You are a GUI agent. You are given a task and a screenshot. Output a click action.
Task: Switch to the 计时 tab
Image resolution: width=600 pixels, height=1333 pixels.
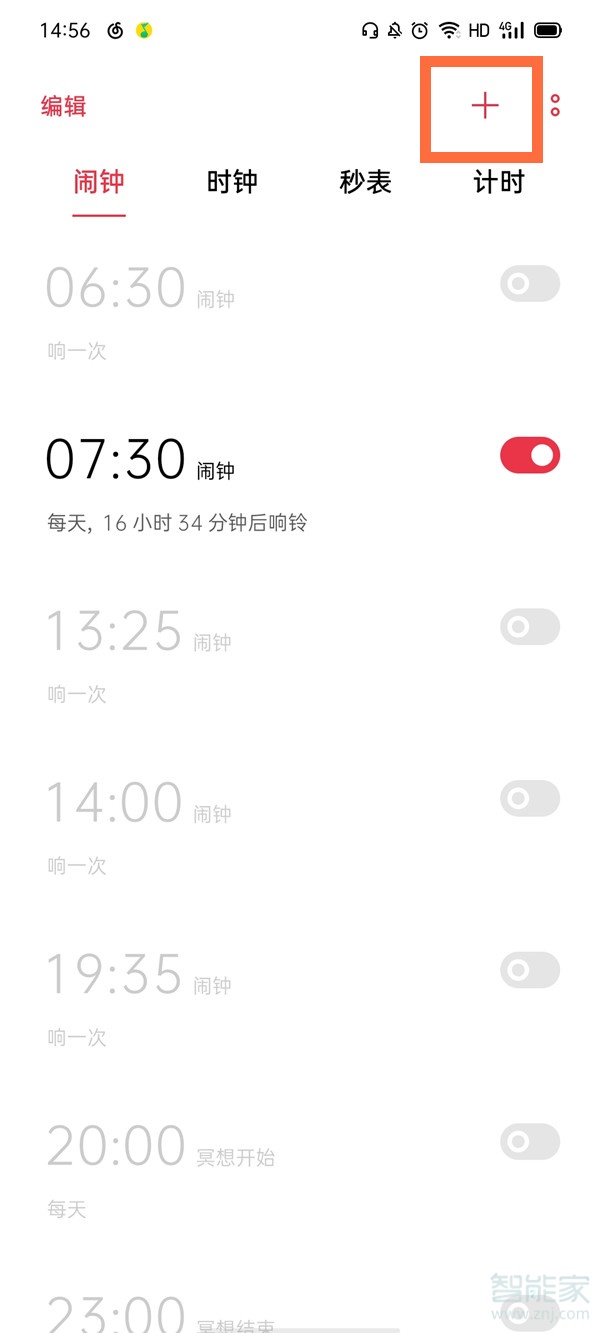coord(498,182)
